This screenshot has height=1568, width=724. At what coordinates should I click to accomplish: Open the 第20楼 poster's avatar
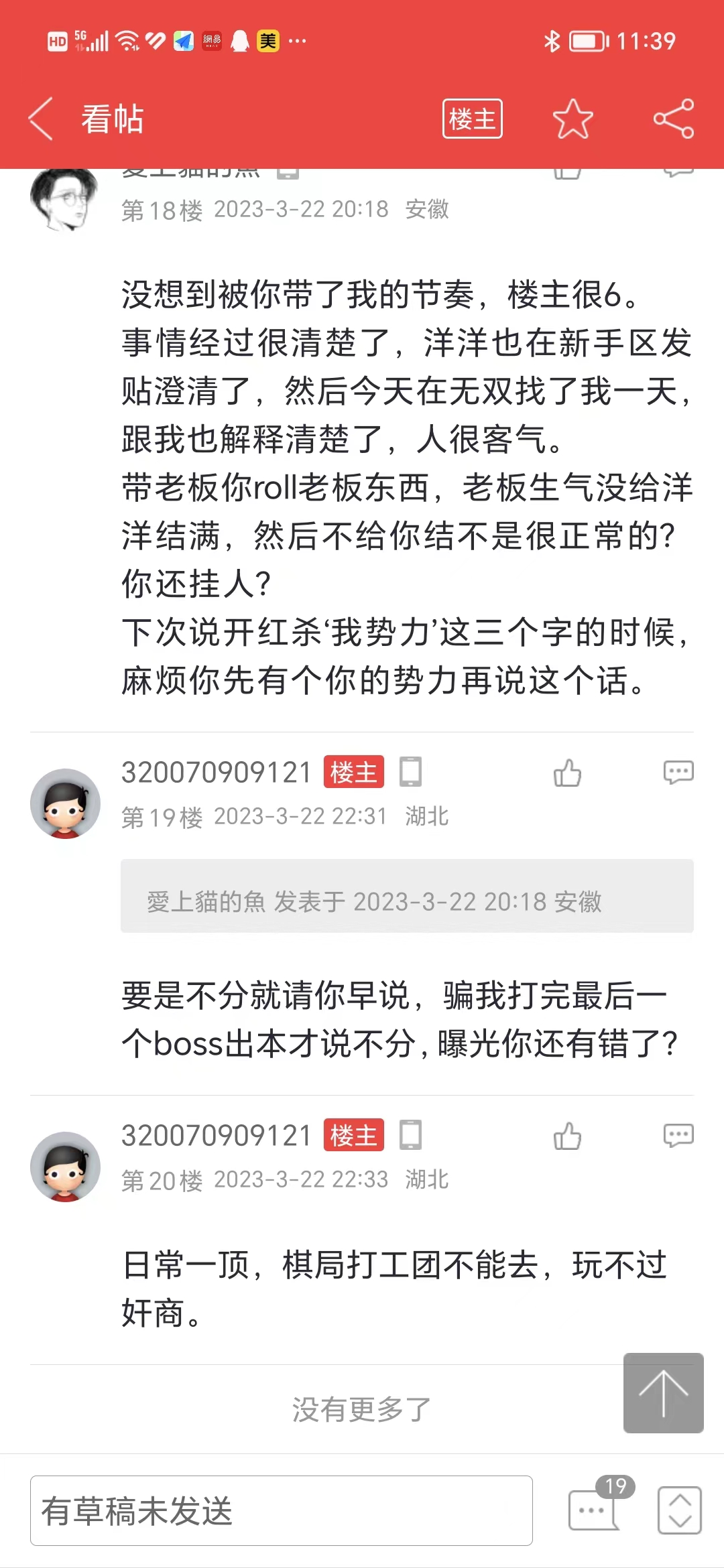coord(65,1167)
